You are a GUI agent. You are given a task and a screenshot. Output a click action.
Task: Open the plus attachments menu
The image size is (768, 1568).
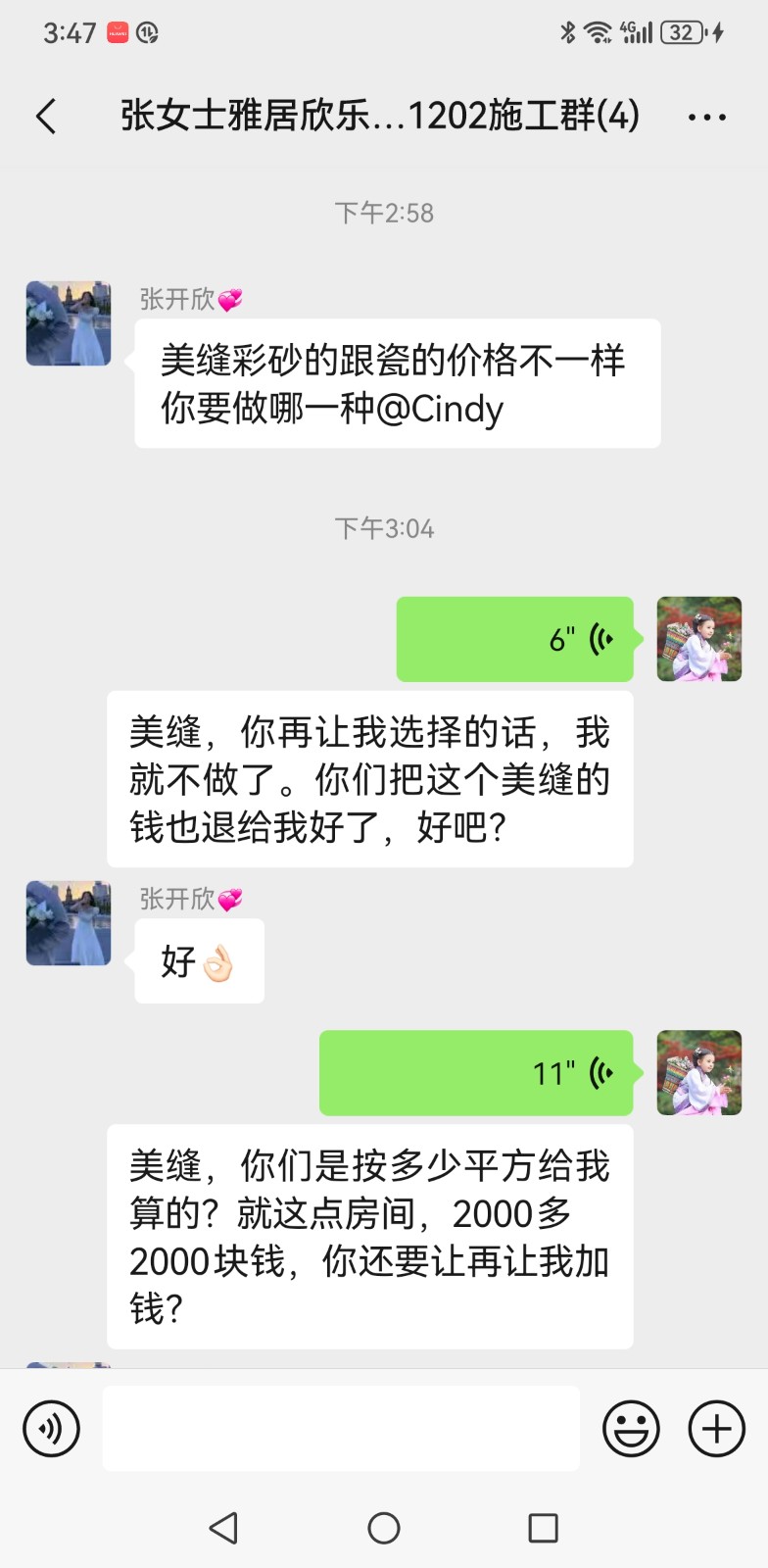717,1429
